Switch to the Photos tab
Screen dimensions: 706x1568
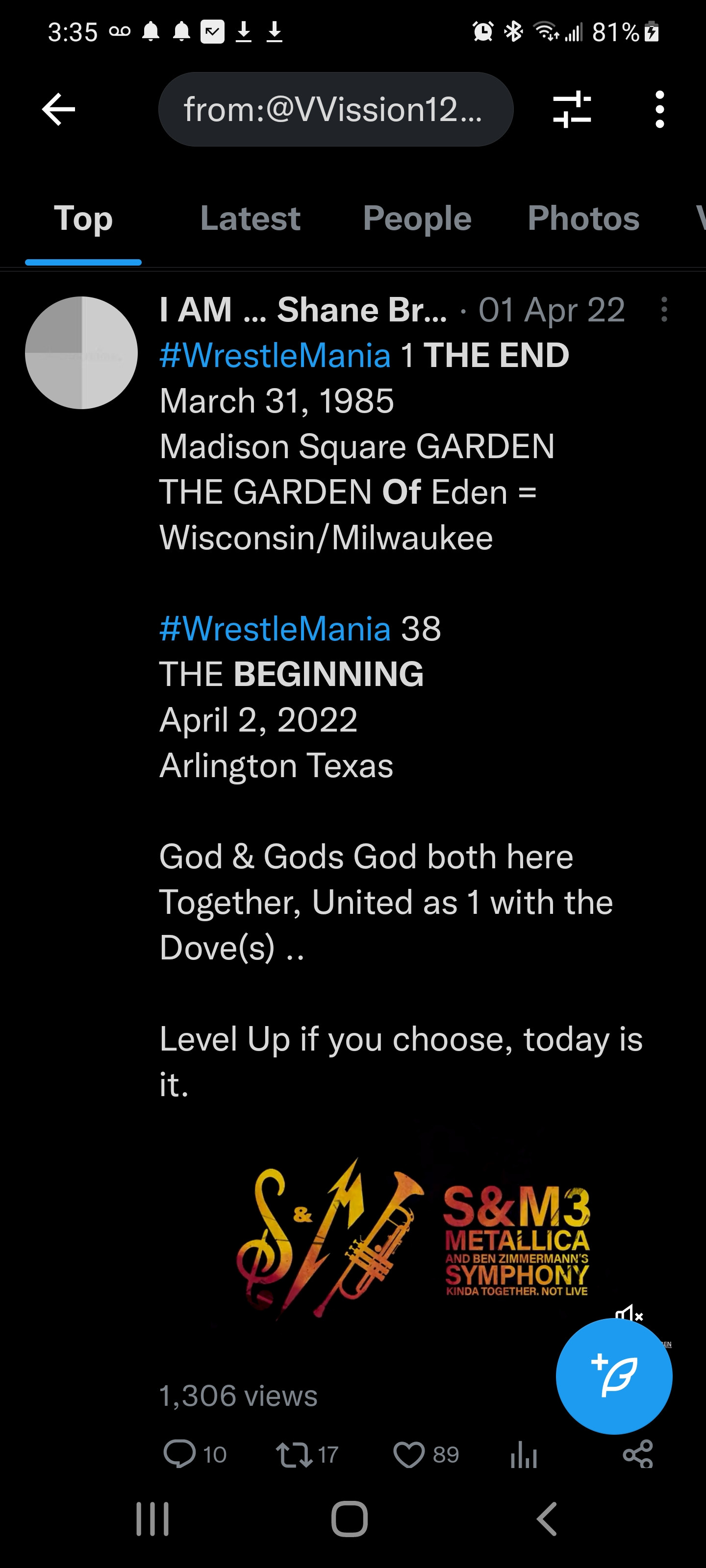click(583, 219)
